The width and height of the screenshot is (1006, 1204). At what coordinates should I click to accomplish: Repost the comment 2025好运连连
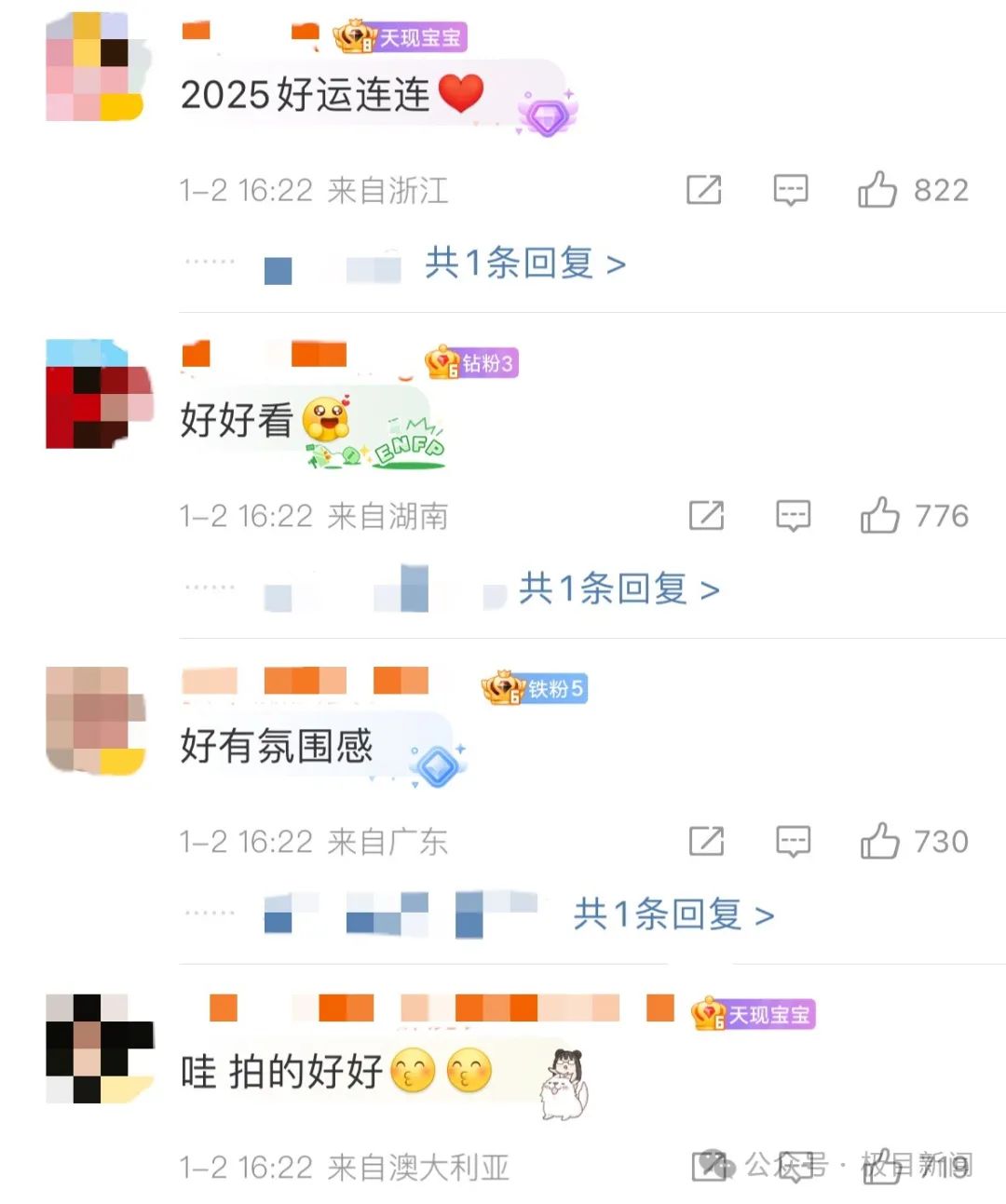click(704, 190)
